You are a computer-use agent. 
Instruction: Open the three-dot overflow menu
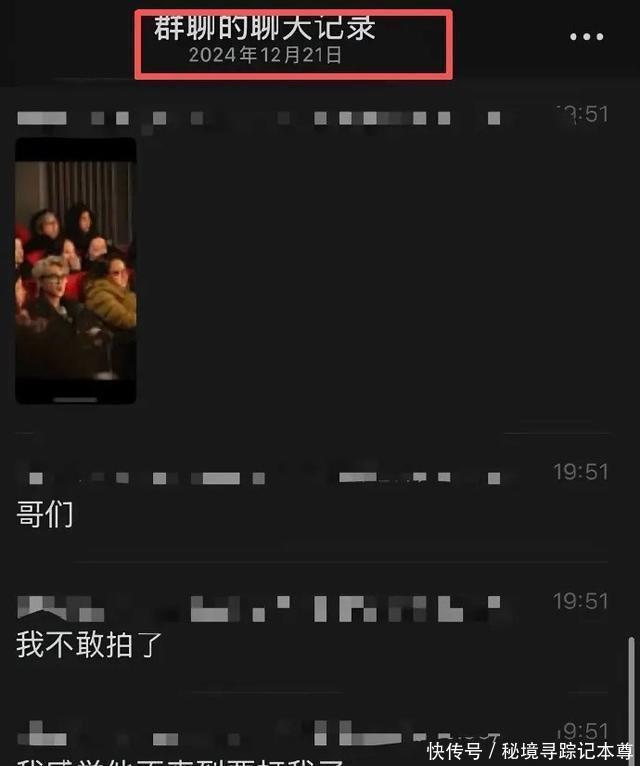(586, 37)
